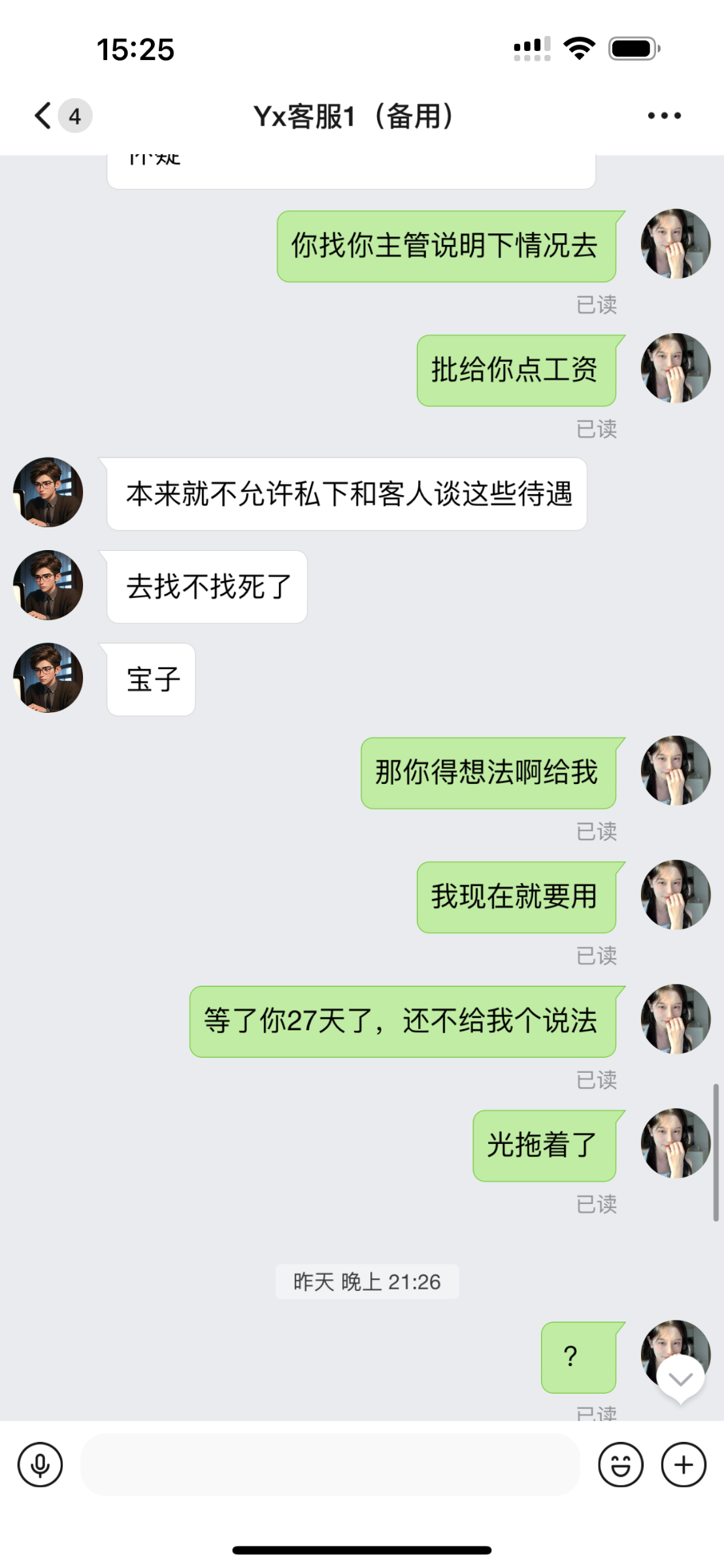724x1568 pixels.
Task: Jump to latest messages with down arrow
Action: point(680,1379)
